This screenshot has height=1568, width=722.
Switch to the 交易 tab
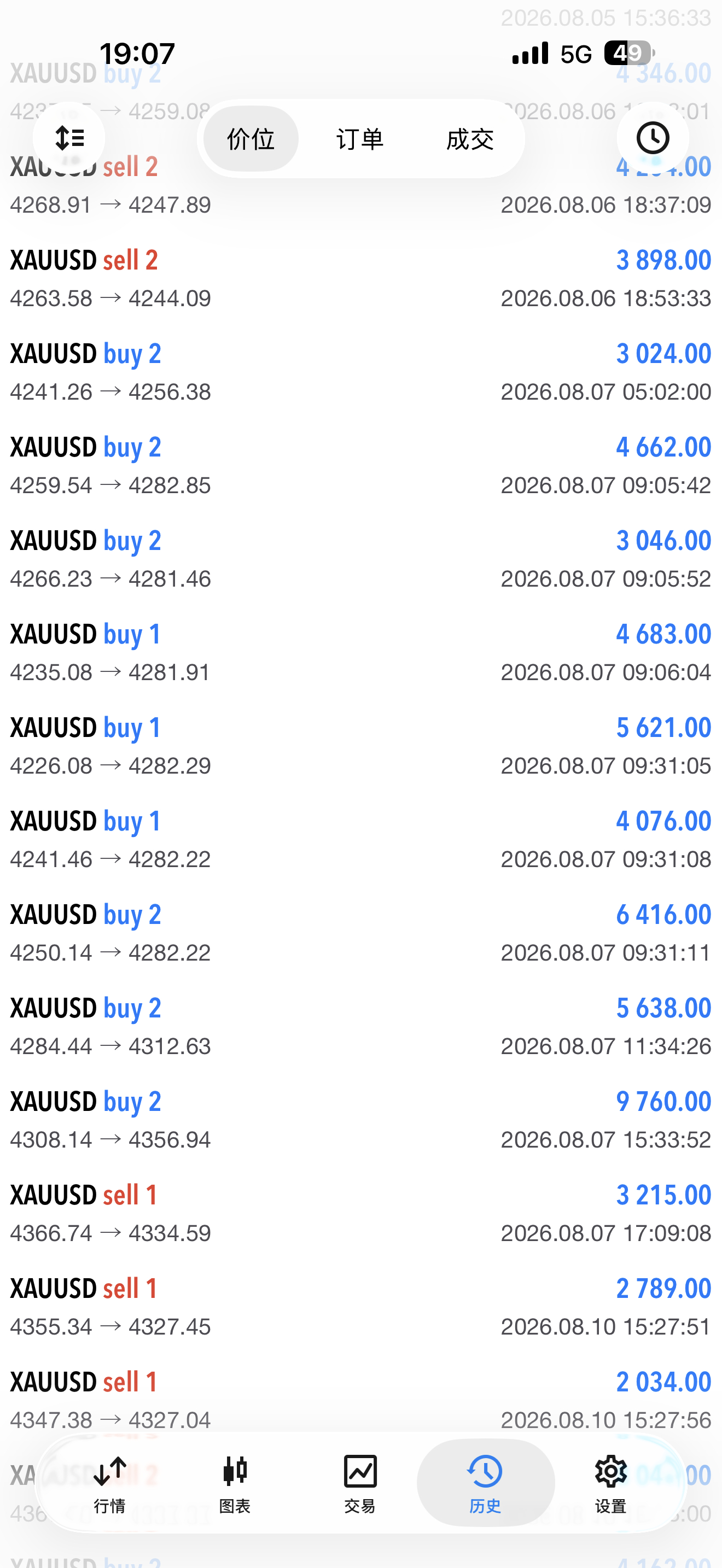click(x=360, y=1483)
